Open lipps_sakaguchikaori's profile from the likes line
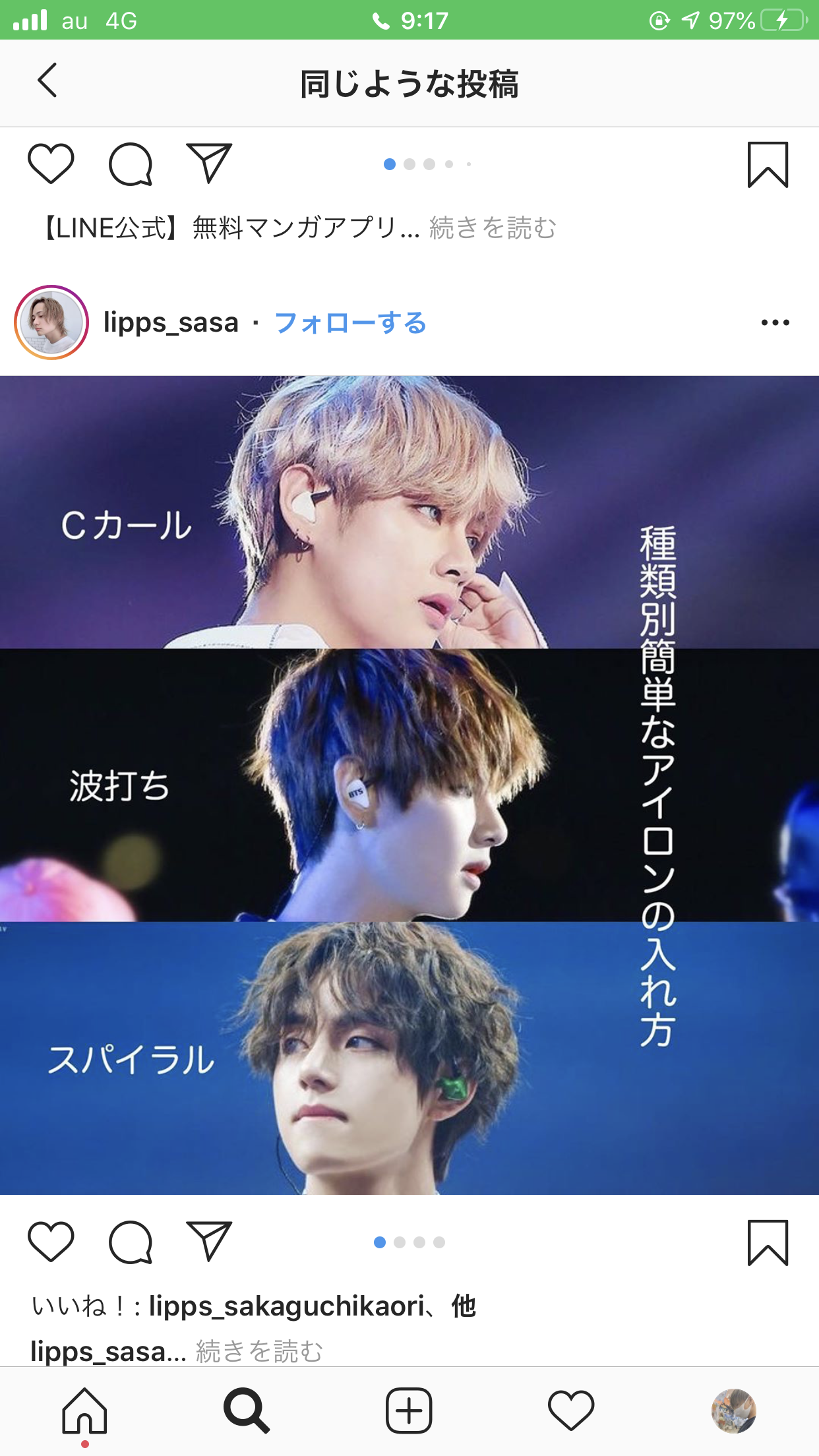 pos(287,1306)
